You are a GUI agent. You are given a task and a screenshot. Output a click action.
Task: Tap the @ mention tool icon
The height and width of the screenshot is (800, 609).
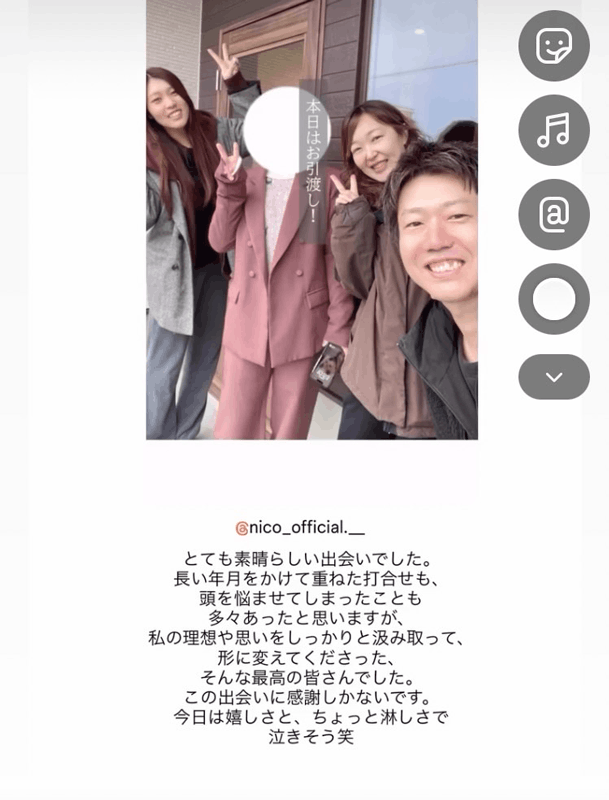554,214
